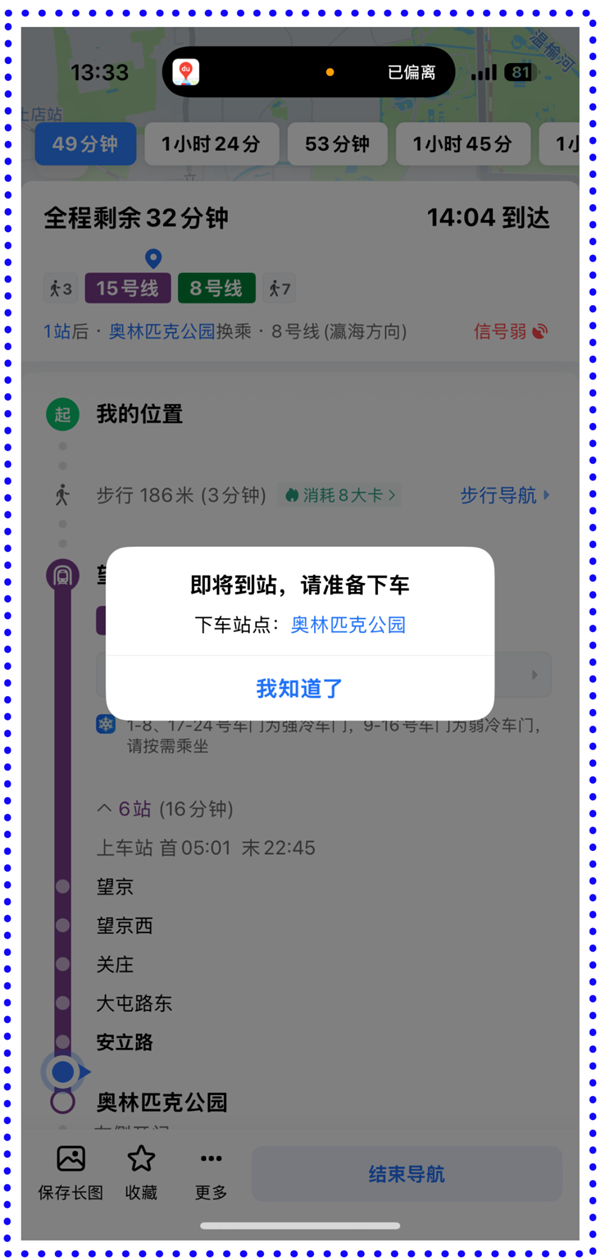End navigation with 结束导航

[406, 1174]
